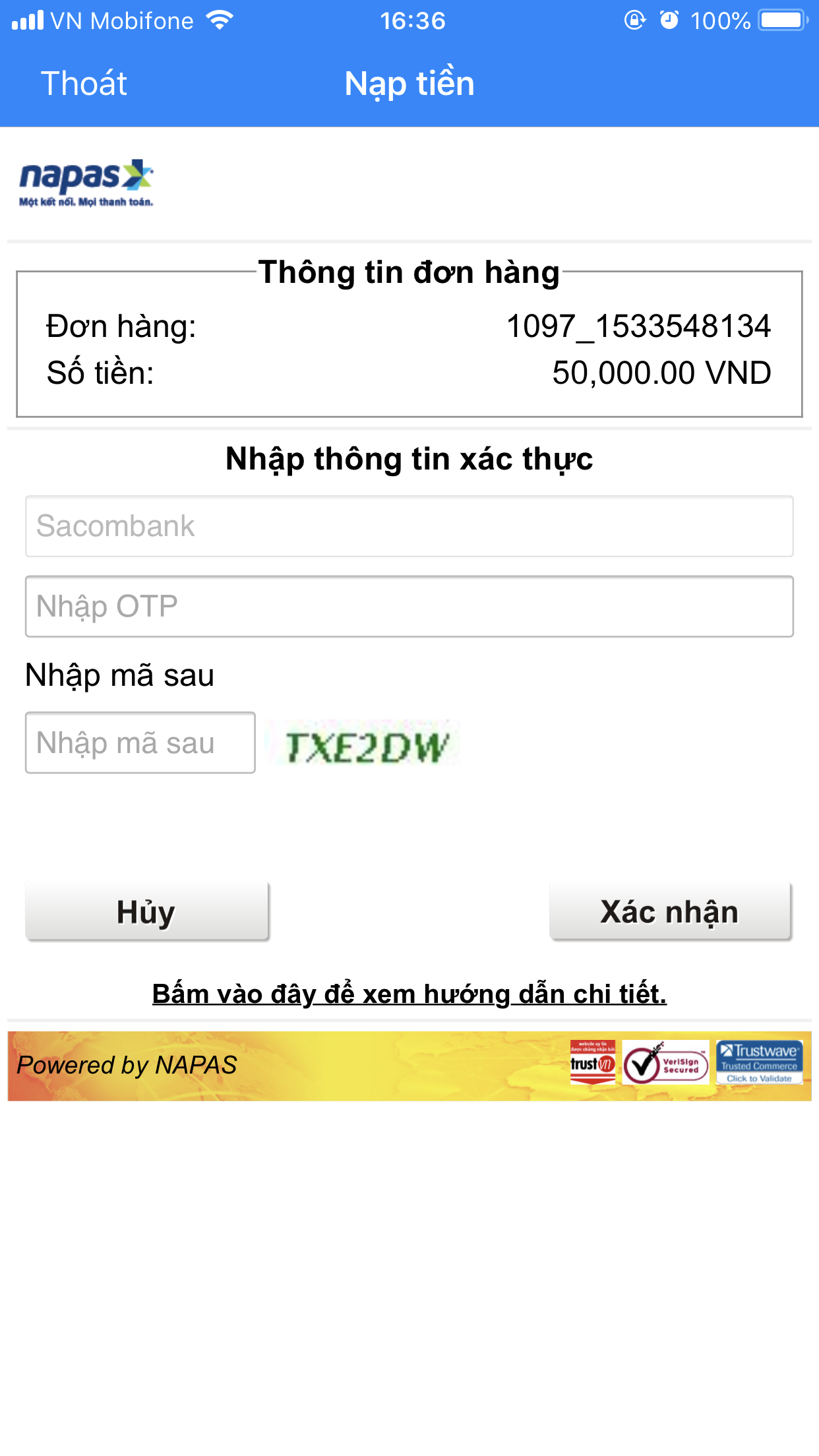
Task: Cancel the payment with Hủy
Action: point(147,911)
